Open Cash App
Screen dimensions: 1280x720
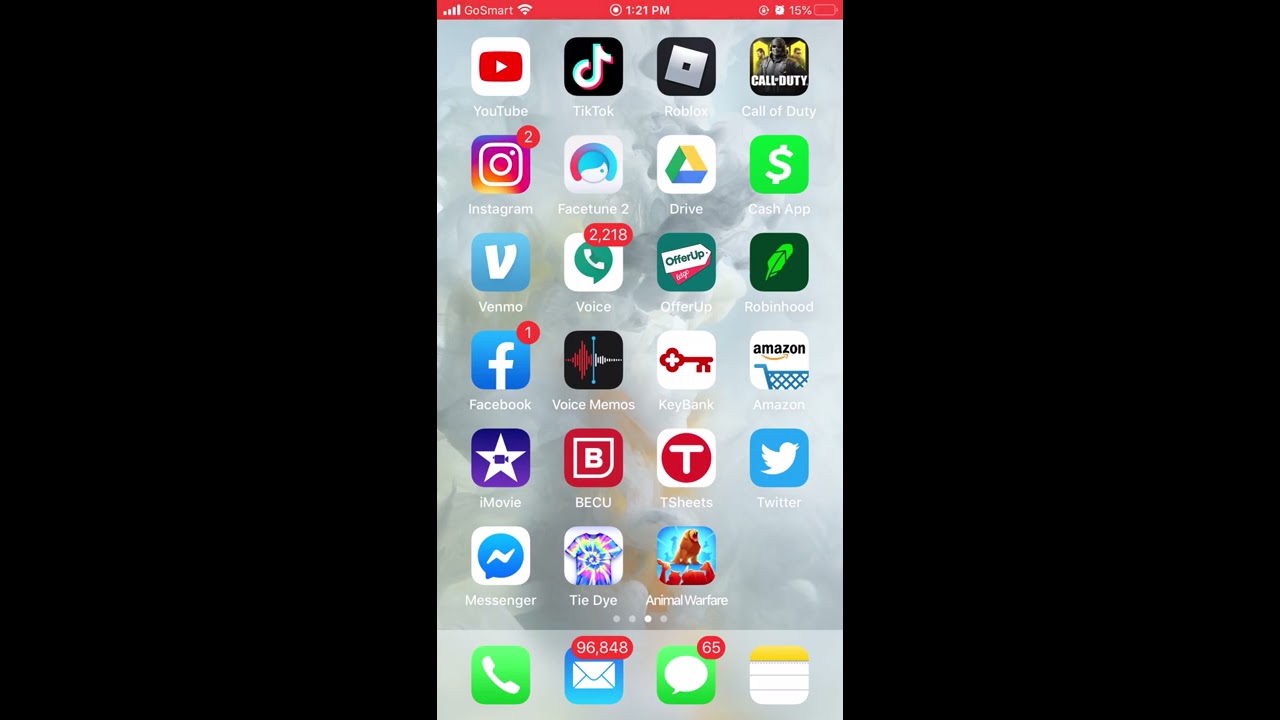click(779, 165)
